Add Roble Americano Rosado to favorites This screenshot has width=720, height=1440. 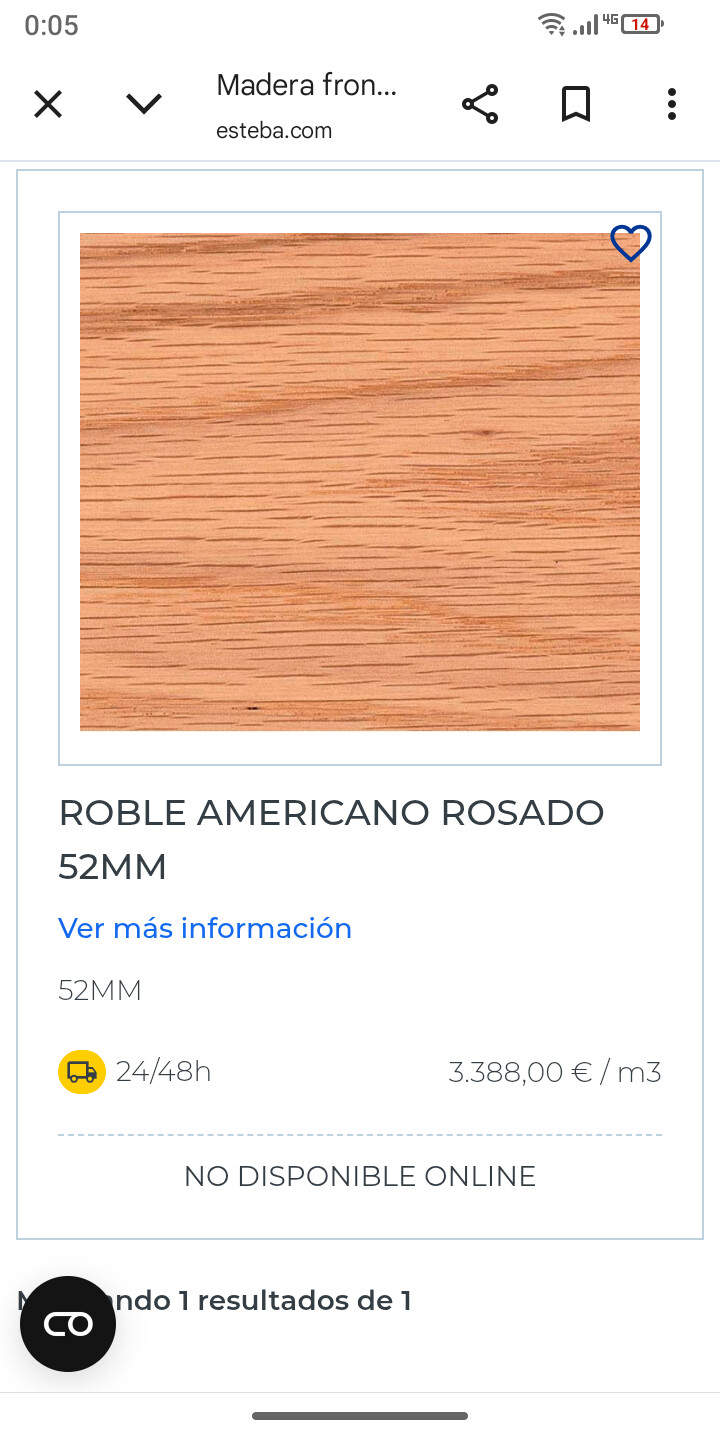631,243
